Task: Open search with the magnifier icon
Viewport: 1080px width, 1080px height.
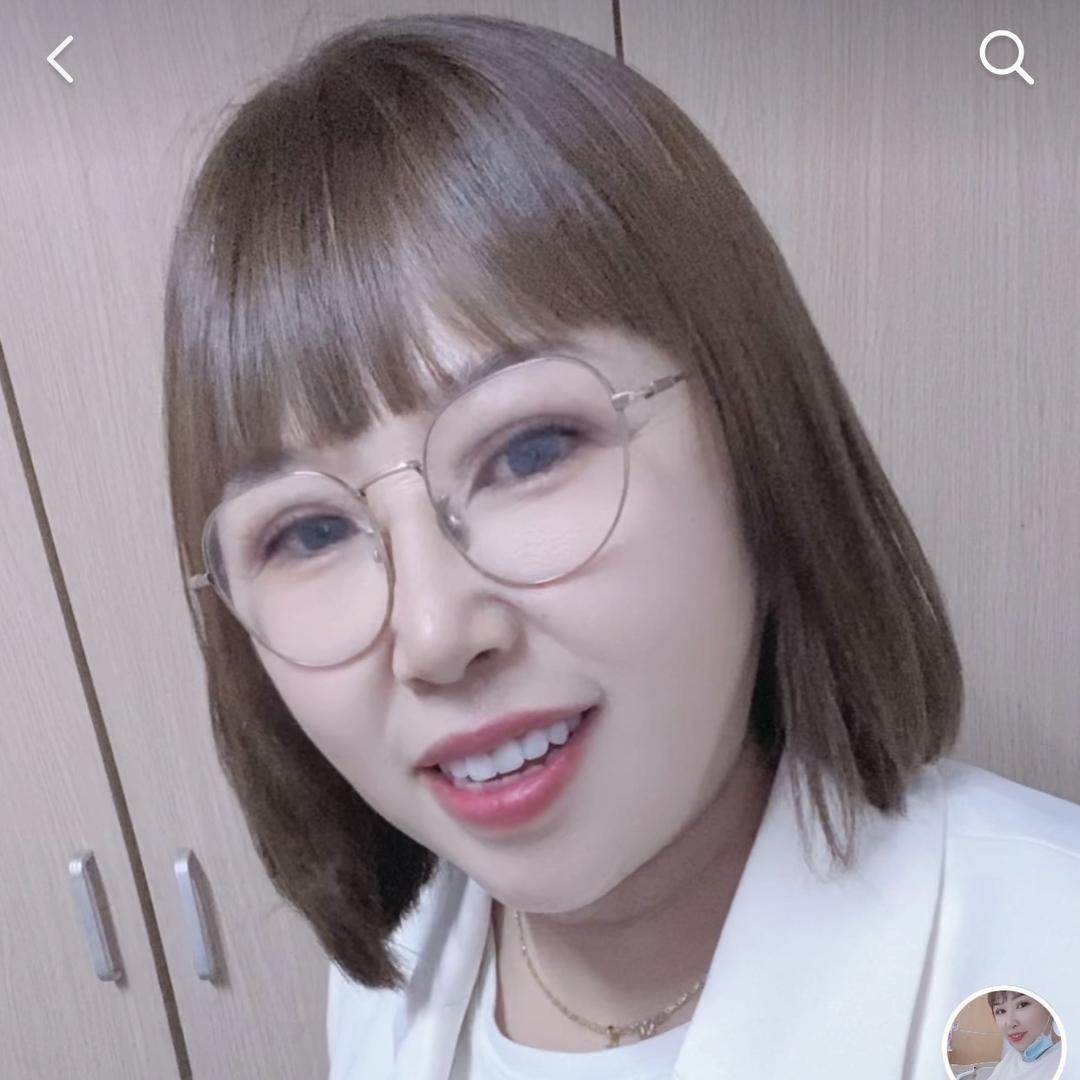Action: 1005,57
